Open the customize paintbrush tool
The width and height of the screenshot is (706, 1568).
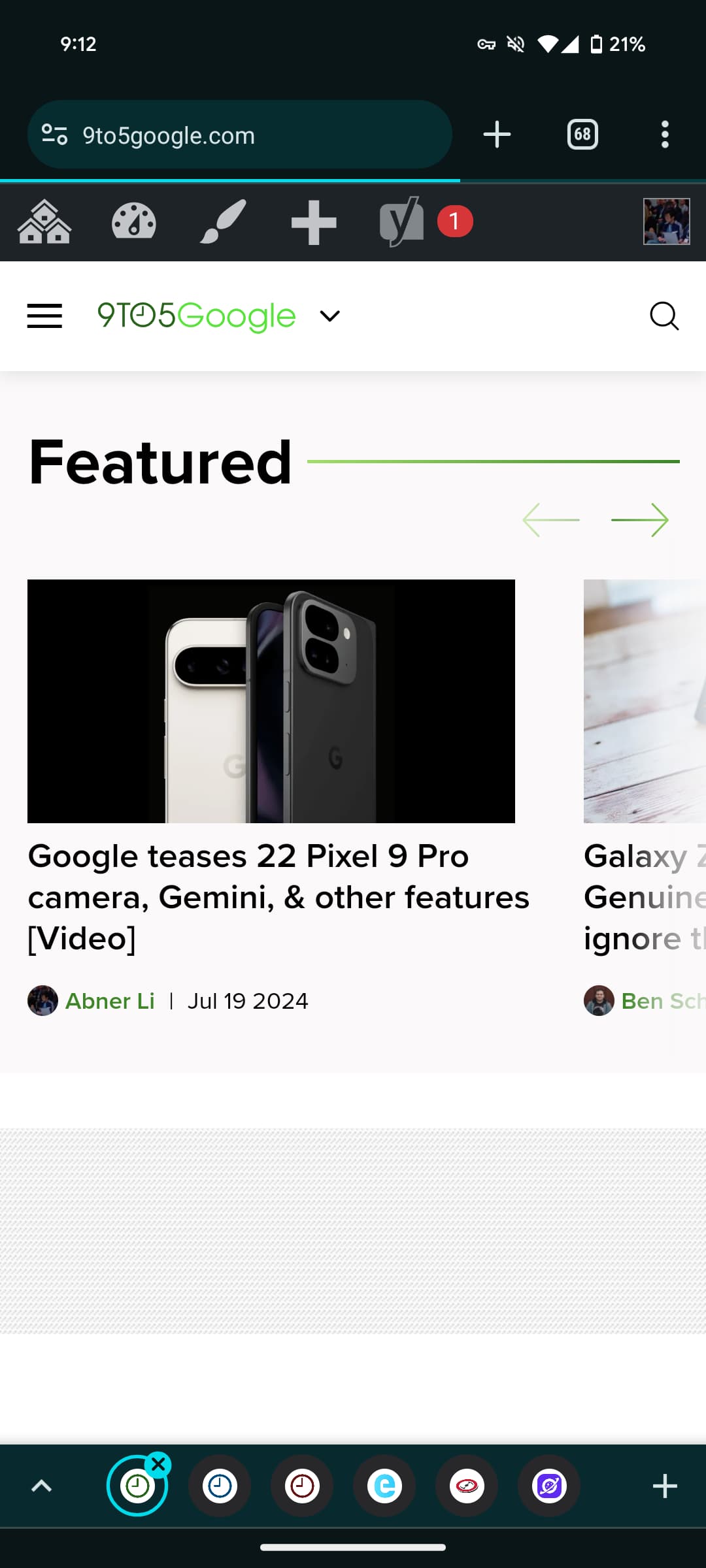[x=223, y=222]
